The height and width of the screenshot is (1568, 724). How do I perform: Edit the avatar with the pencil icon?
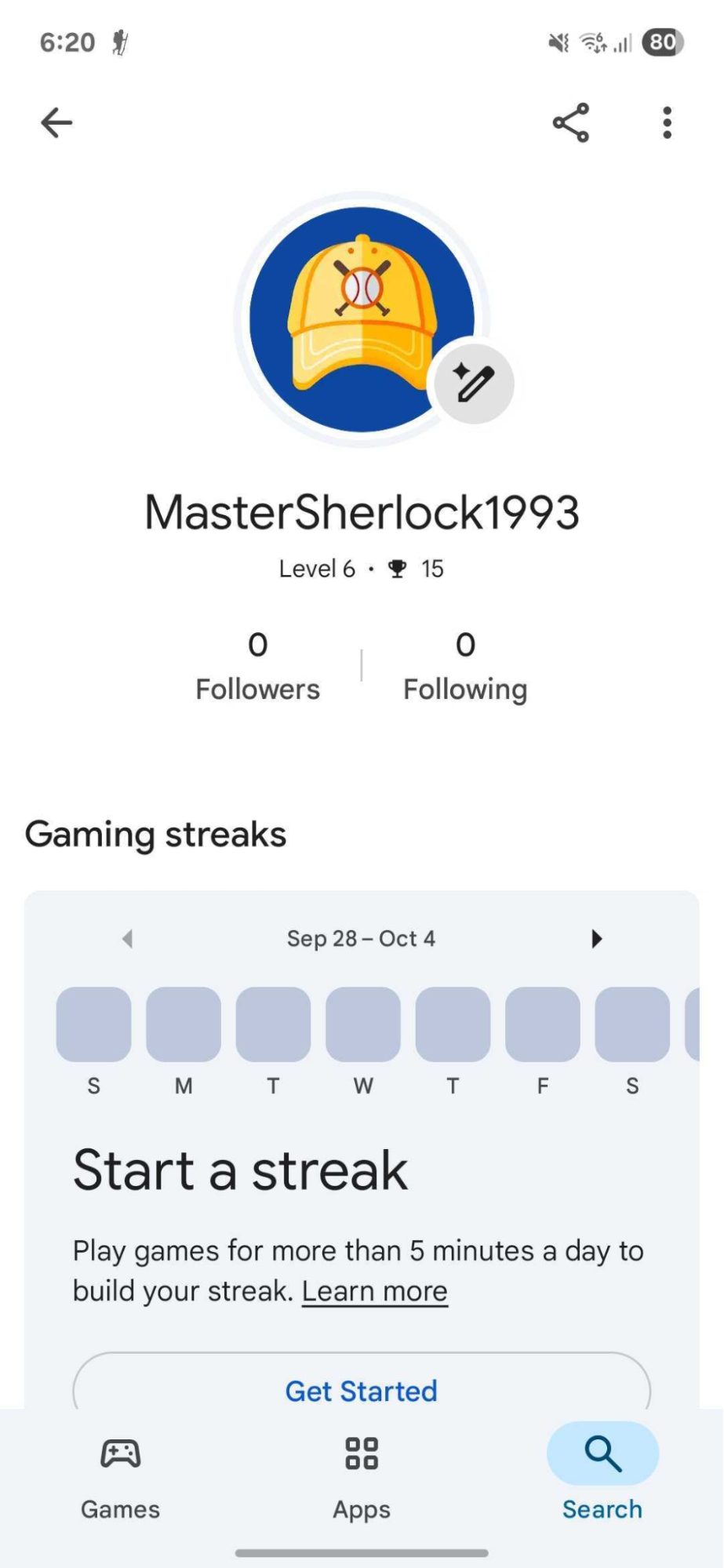coord(474,382)
